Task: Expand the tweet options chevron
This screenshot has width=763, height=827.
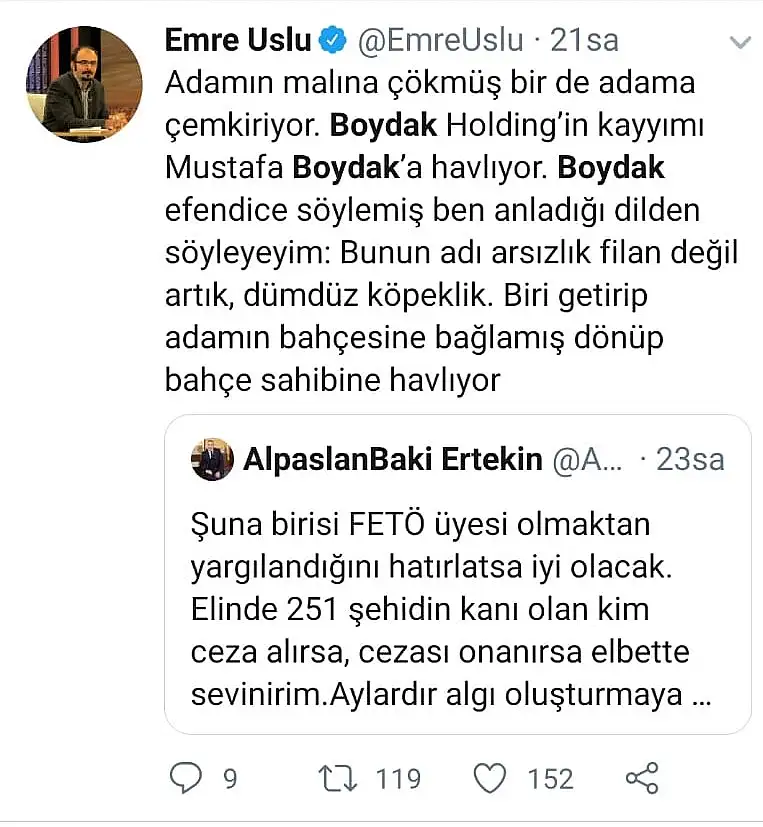Action: 740,42
